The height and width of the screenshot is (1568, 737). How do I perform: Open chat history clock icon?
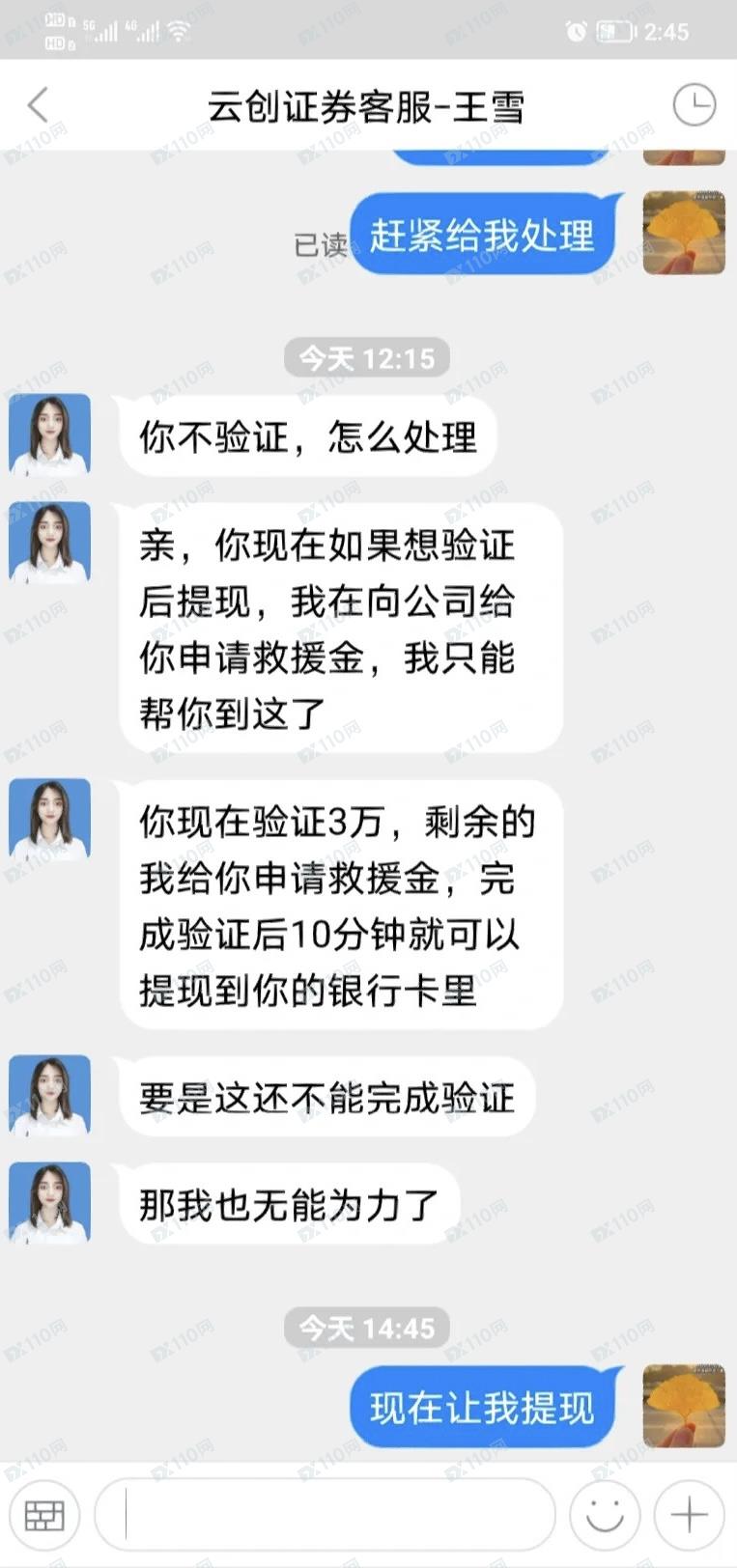(x=694, y=105)
